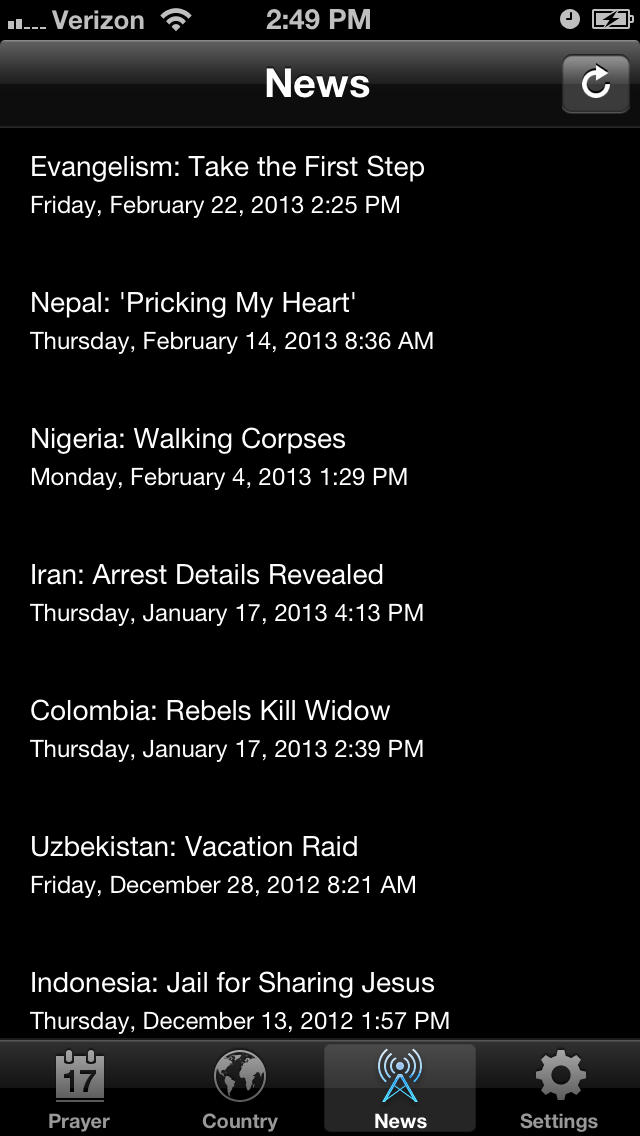Open 'Evangelism: Take the First Step' article
The width and height of the screenshot is (640, 1136).
click(x=320, y=185)
